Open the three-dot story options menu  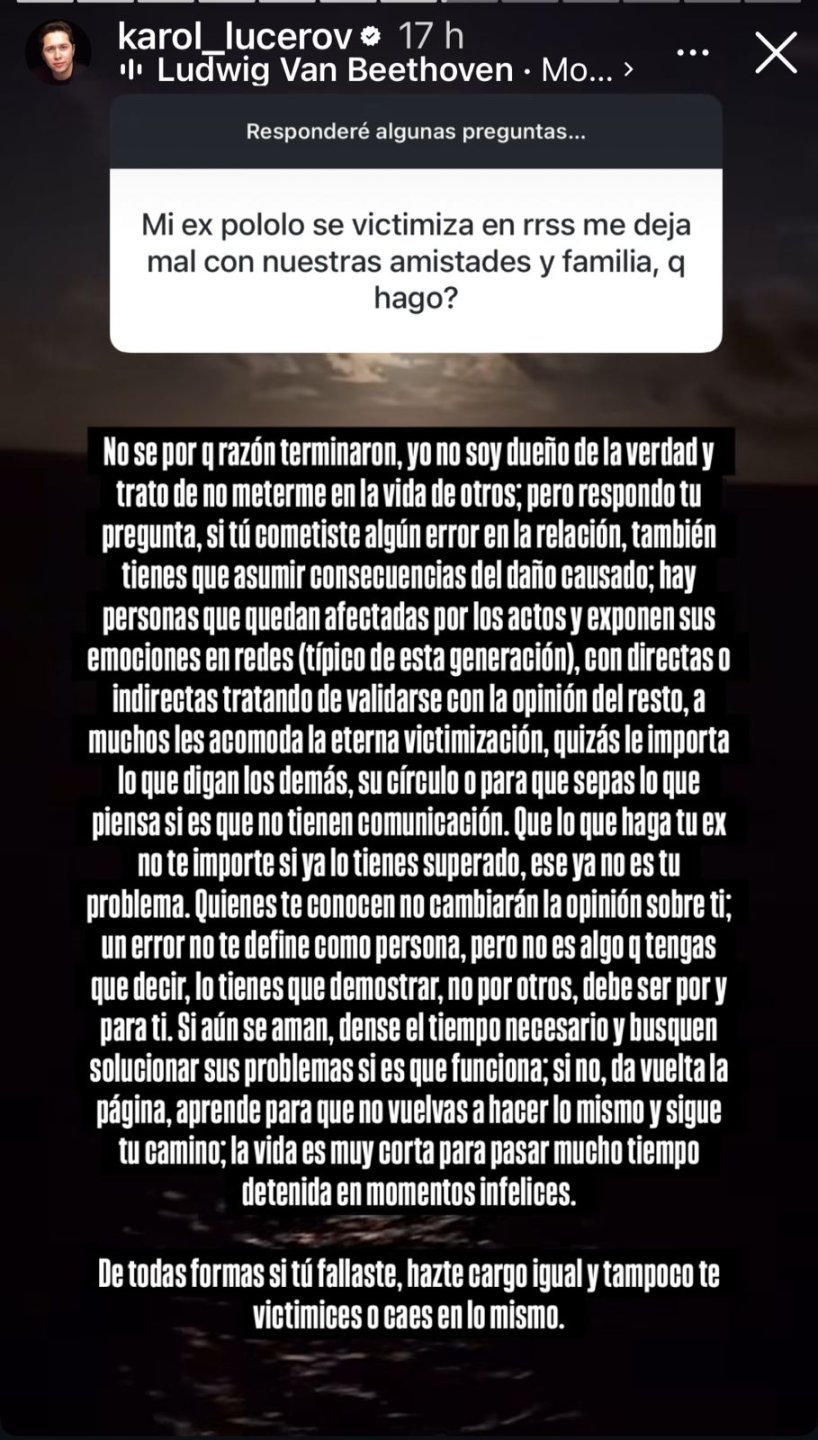pos(693,53)
